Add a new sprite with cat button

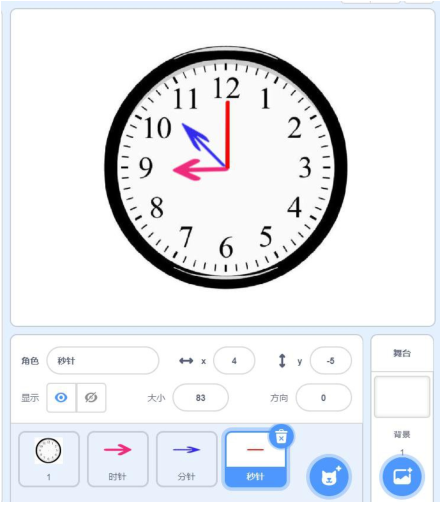coord(329,476)
